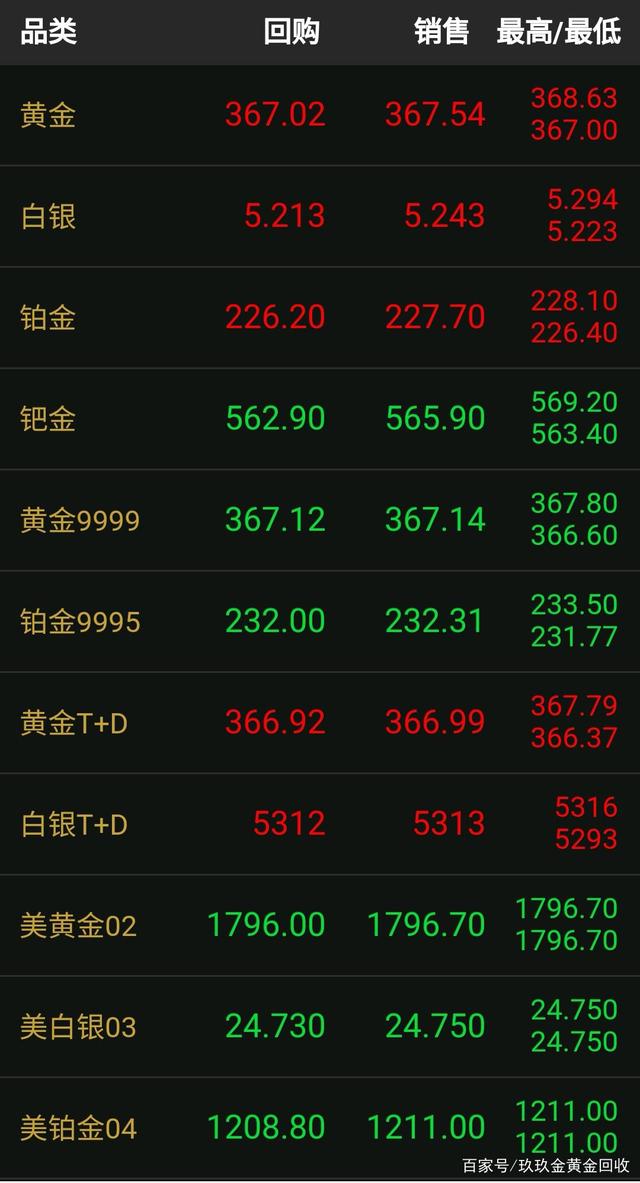
Task: View details for 铂金
Action: tap(48, 318)
